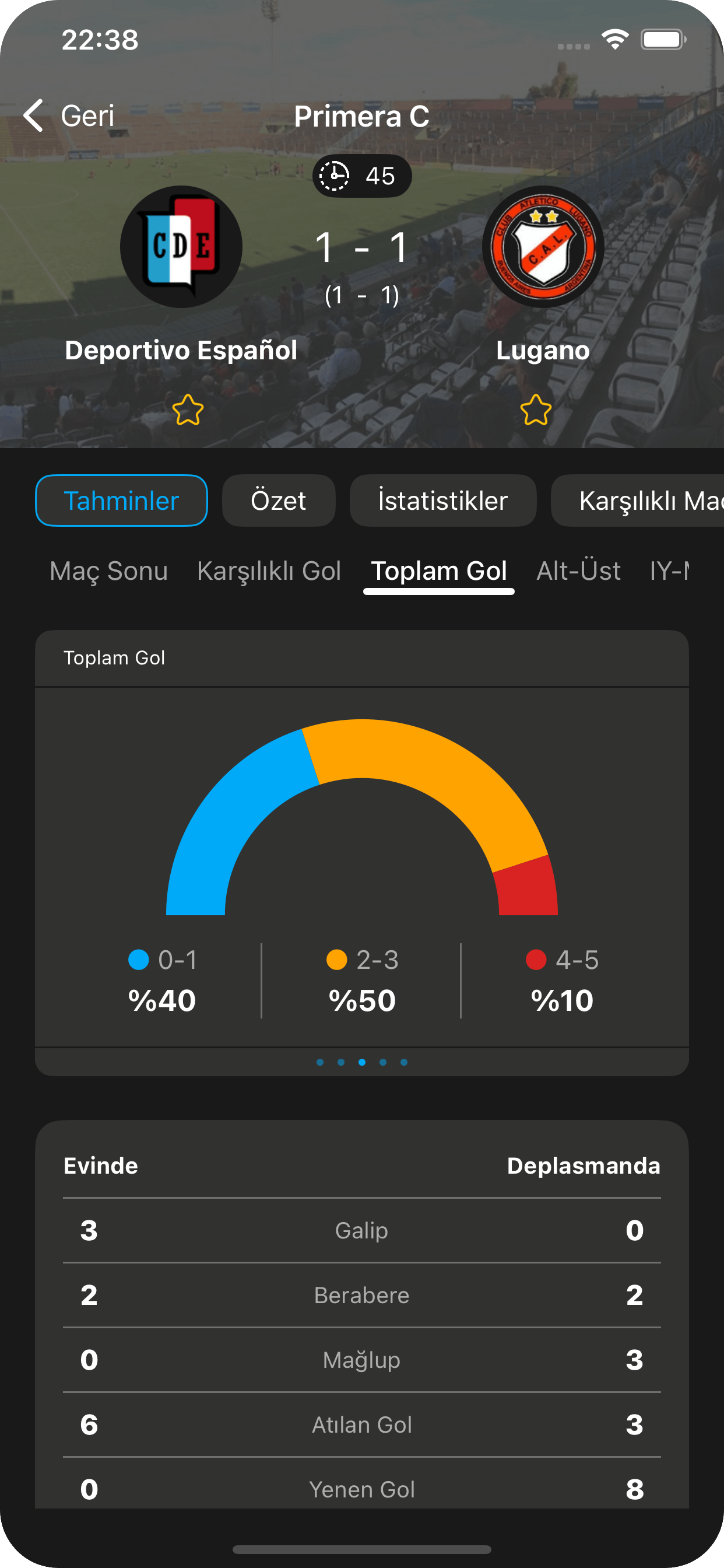The width and height of the screenshot is (724, 1568).
Task: Show the Maç Sonu prediction
Action: [109, 571]
